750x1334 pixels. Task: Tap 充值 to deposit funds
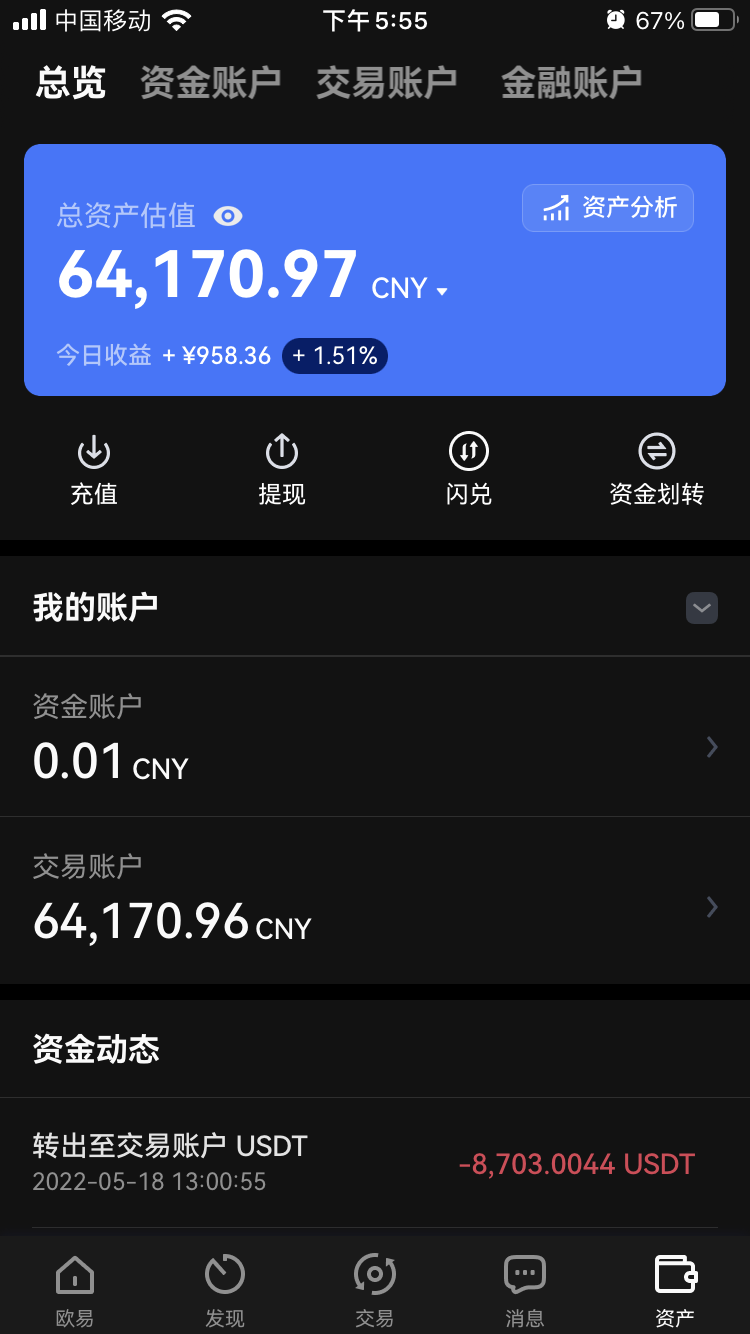[x=94, y=470]
